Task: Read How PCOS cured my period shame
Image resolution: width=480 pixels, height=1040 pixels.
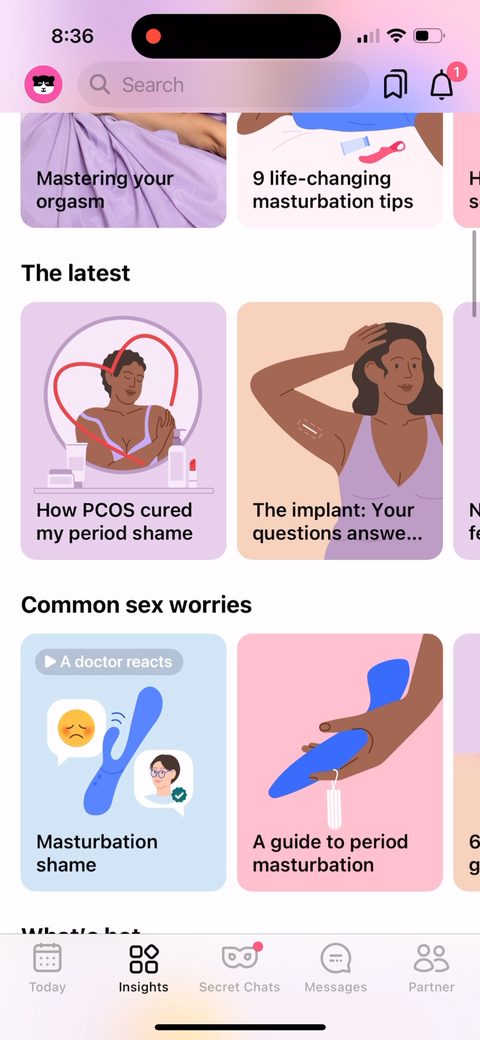Action: 123,431
